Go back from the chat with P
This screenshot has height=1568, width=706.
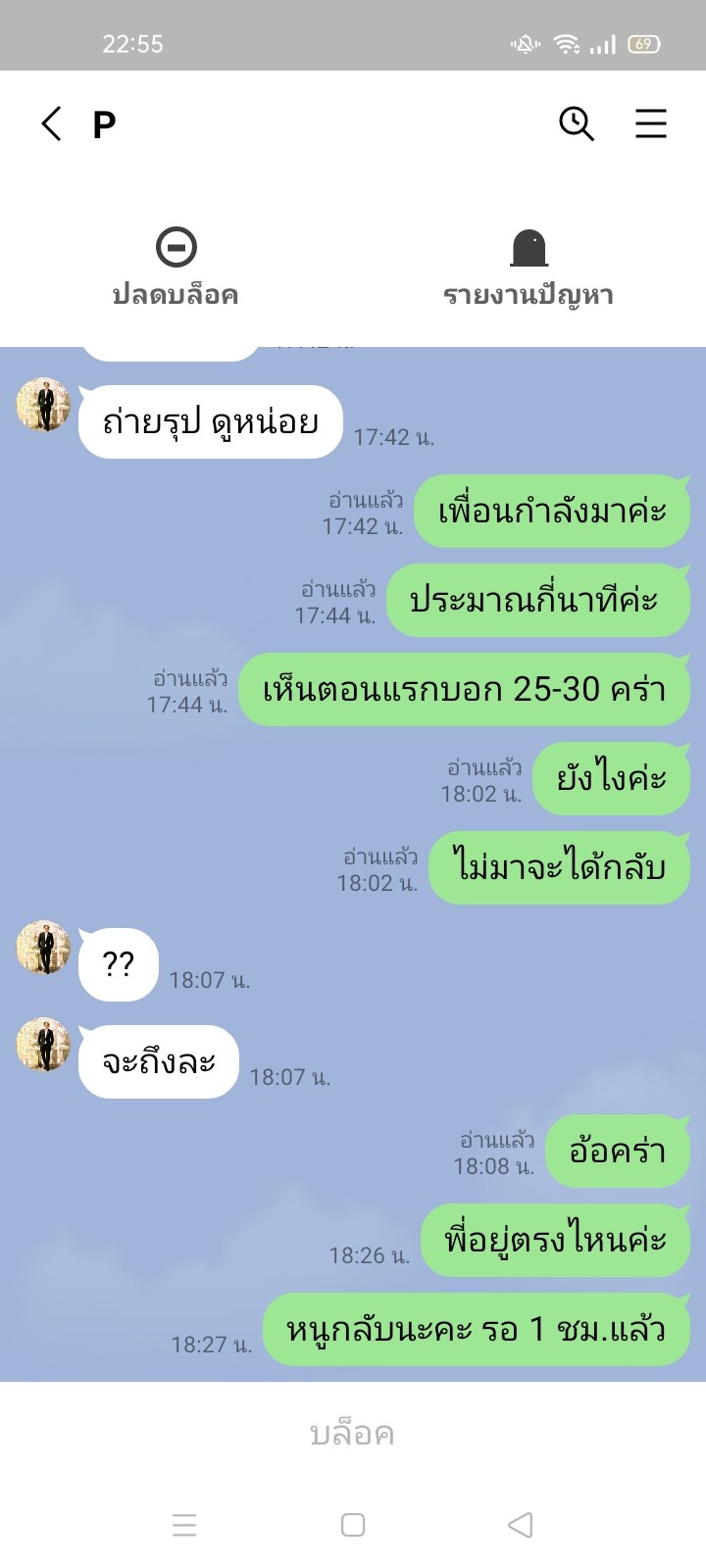point(51,124)
